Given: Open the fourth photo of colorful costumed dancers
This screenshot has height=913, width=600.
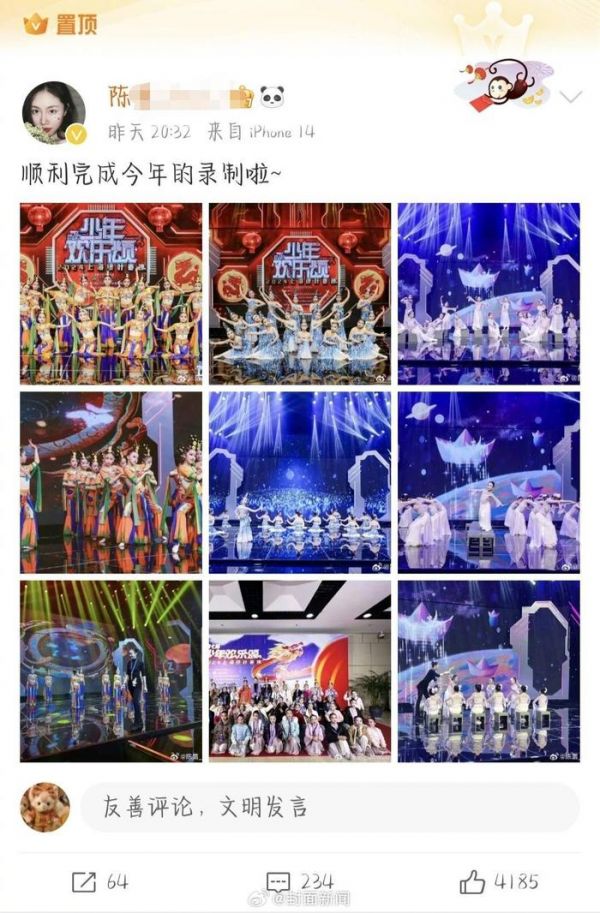Looking at the screenshot, I should click(111, 482).
